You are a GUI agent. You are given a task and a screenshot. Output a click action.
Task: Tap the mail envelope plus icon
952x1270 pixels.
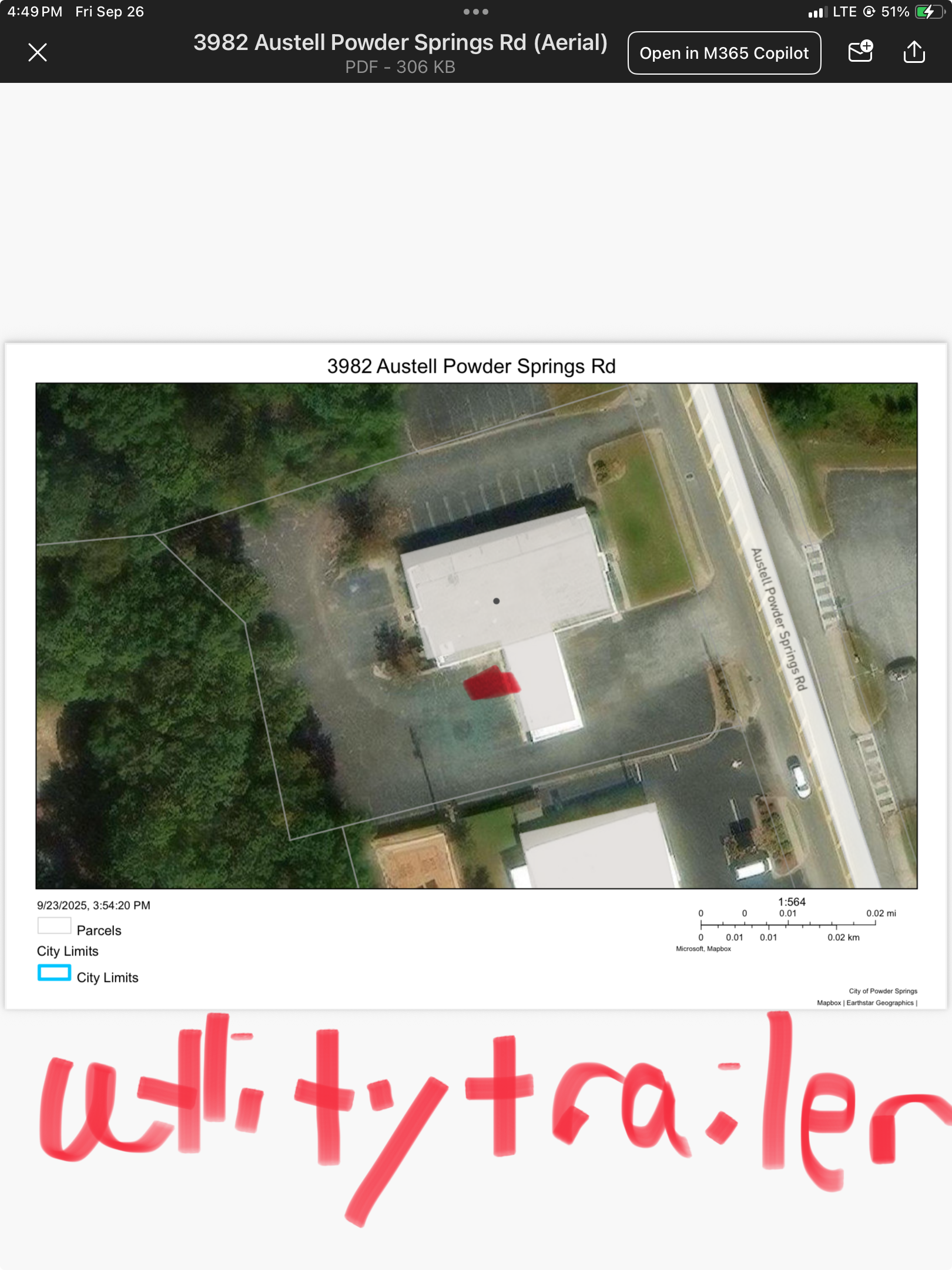click(x=860, y=52)
